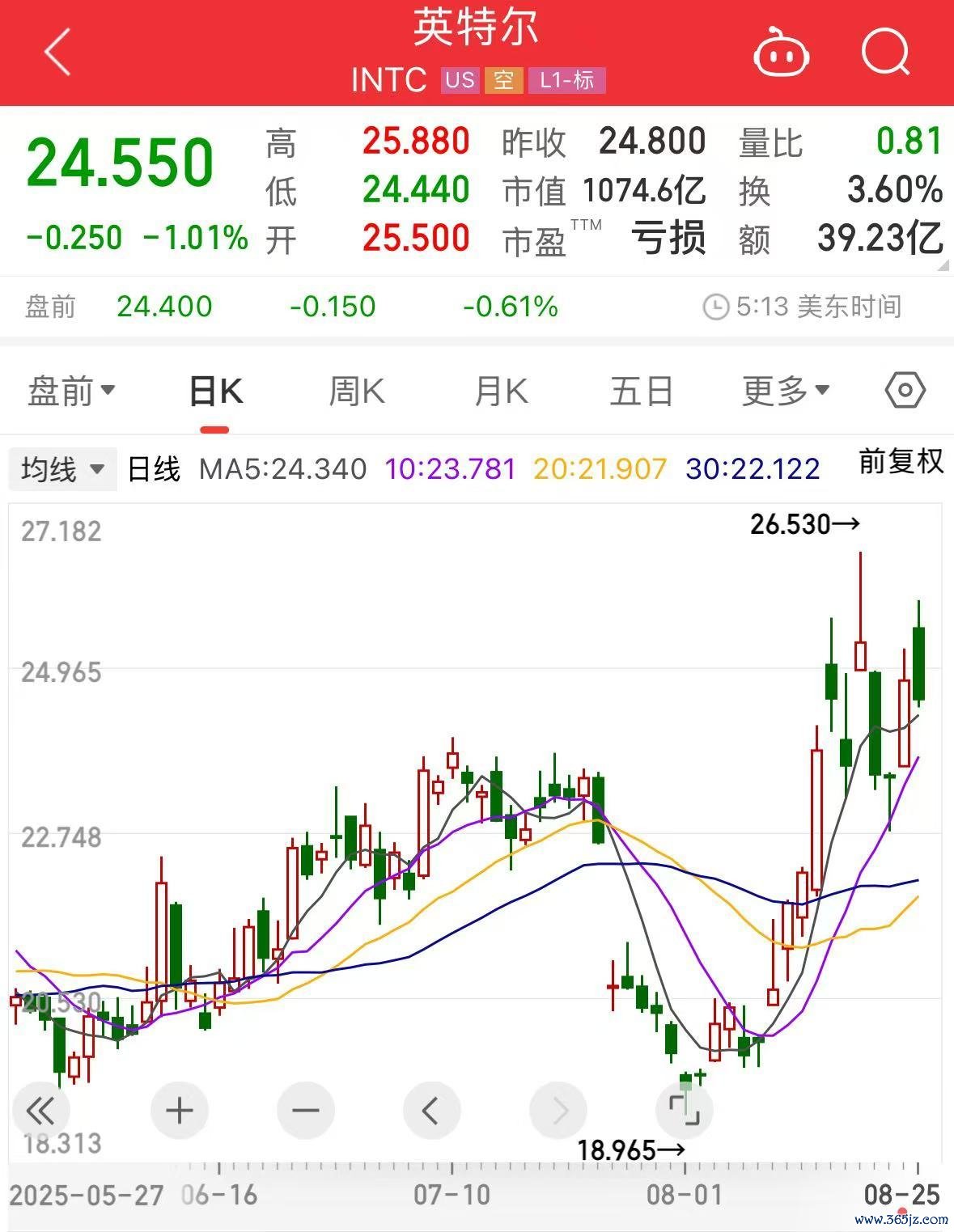954x1232 pixels.
Task: Jump to earliest candles with double-arrow
Action: coord(40,1111)
